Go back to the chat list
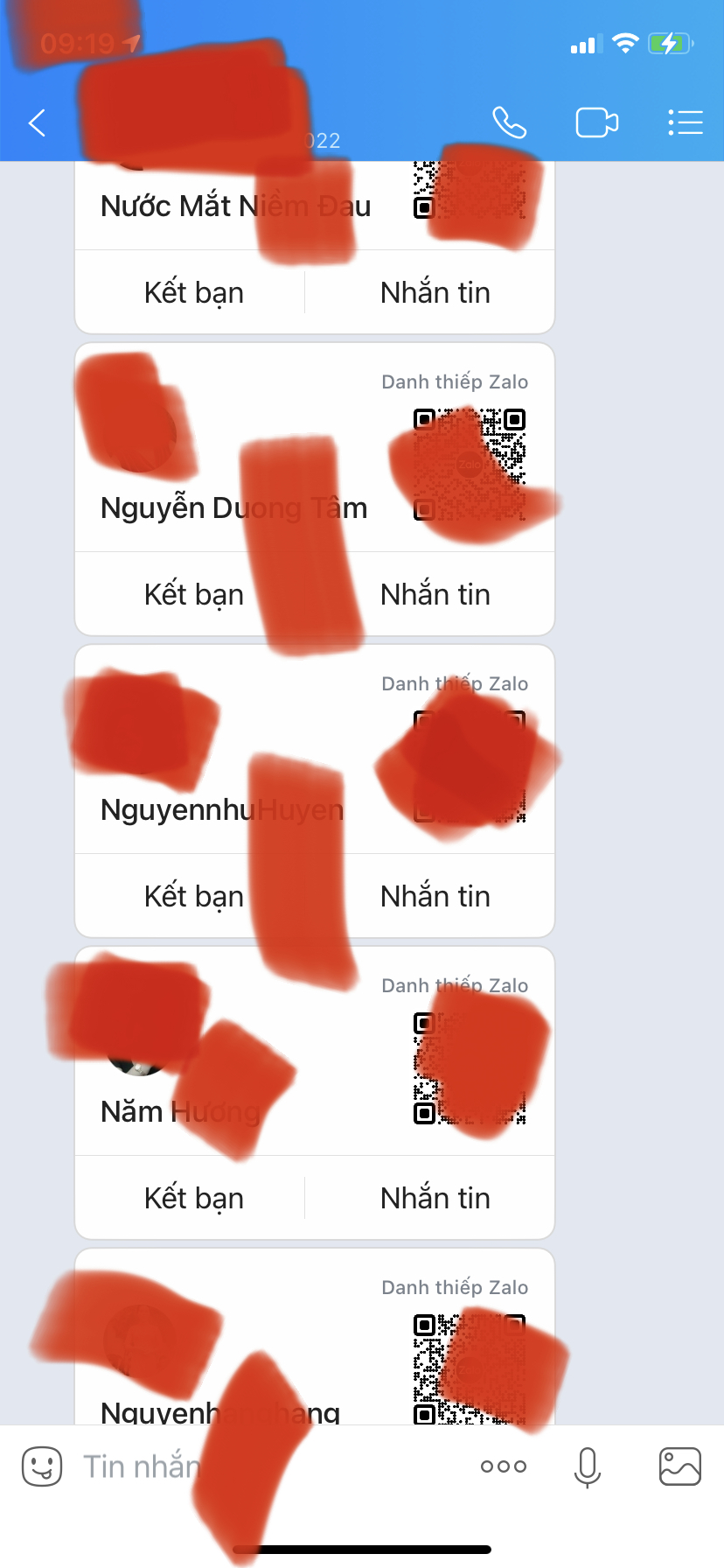Screen dimensions: 724x1568 point(37,122)
